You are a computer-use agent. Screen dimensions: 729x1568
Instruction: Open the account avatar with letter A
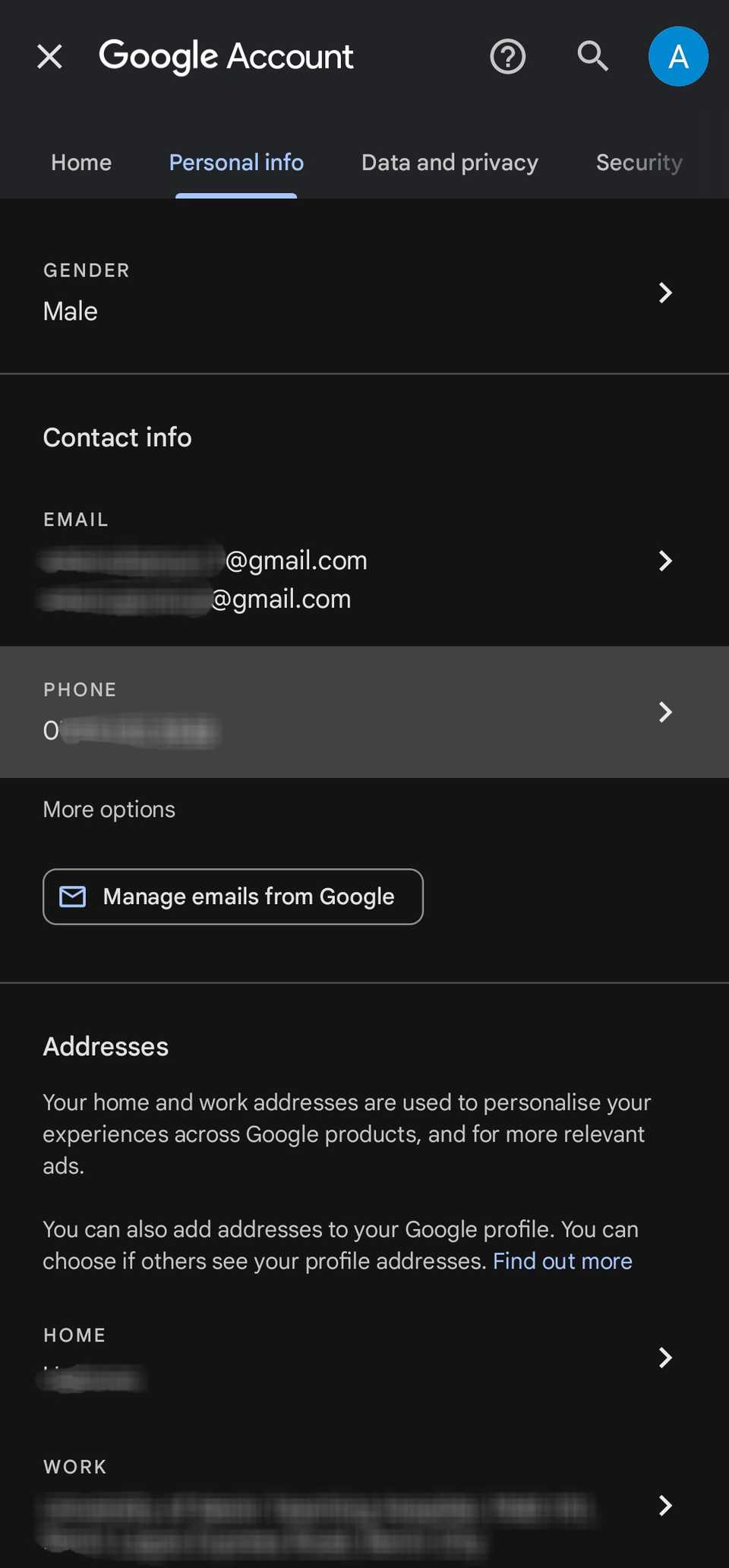(677, 56)
